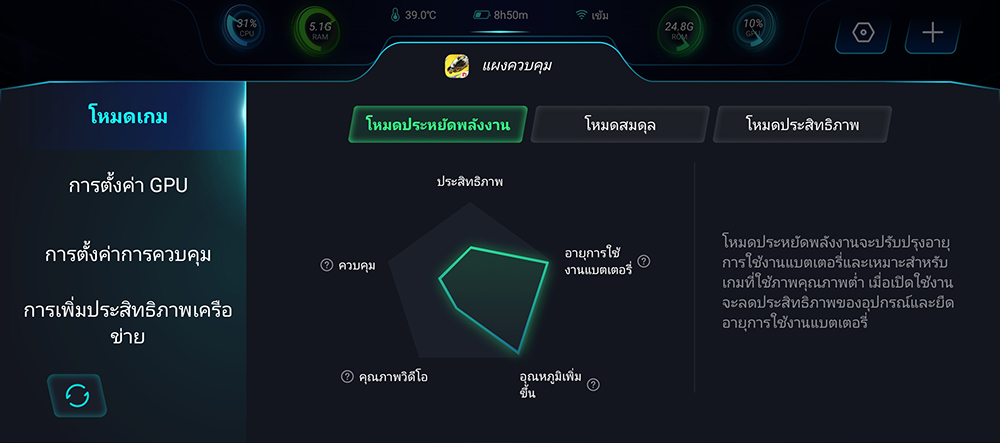The image size is (1000, 443).
Task: Select โหมดประหยัดพลังงาน mode
Action: (x=437, y=125)
